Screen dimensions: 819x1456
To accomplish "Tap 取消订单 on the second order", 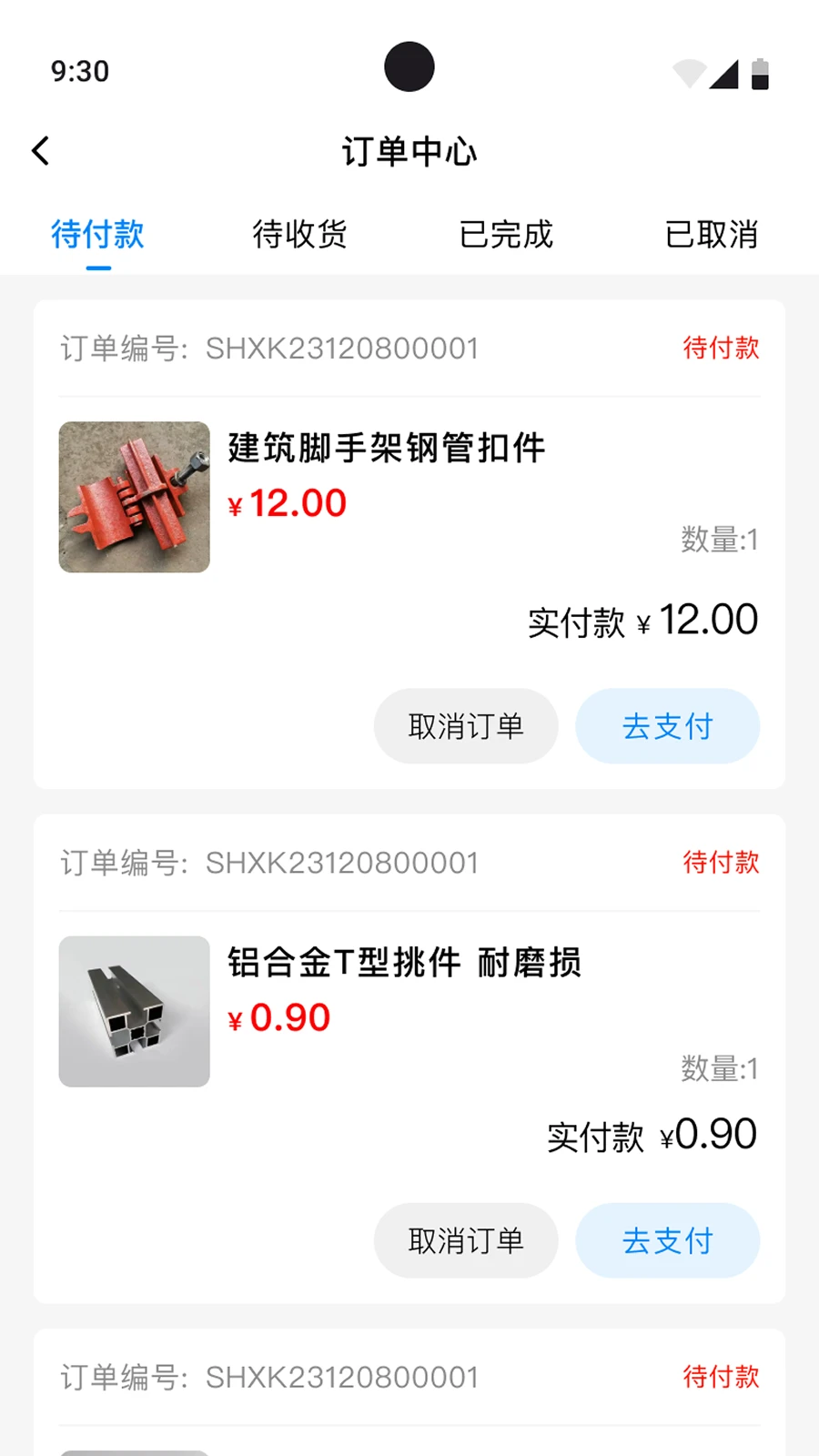I will tap(466, 1240).
